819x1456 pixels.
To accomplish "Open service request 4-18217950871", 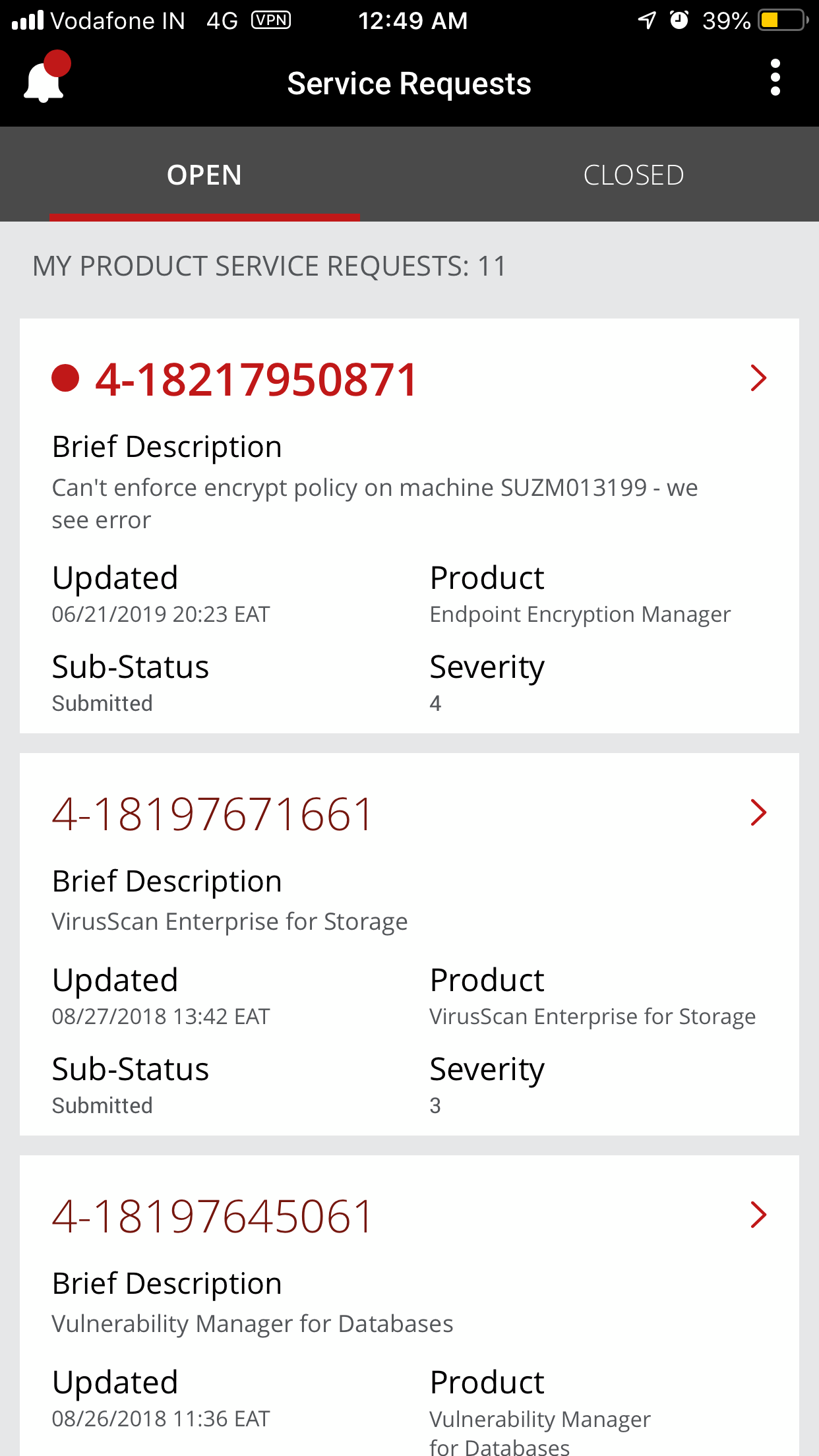I will click(x=256, y=378).
